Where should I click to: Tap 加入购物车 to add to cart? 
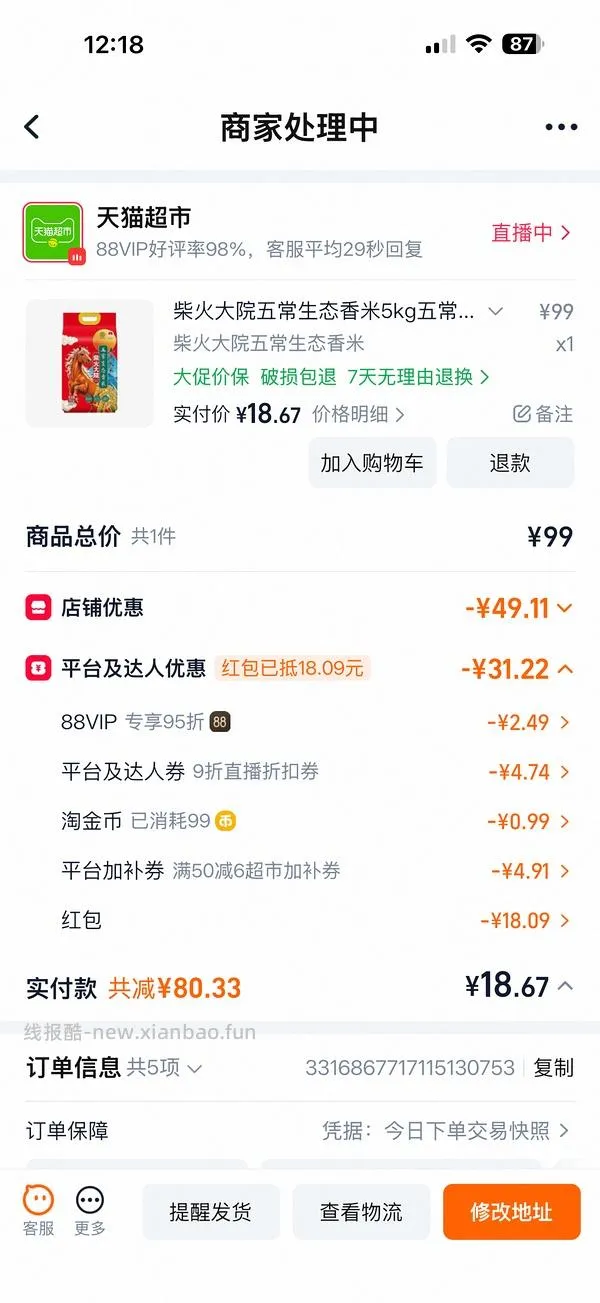coord(372,463)
